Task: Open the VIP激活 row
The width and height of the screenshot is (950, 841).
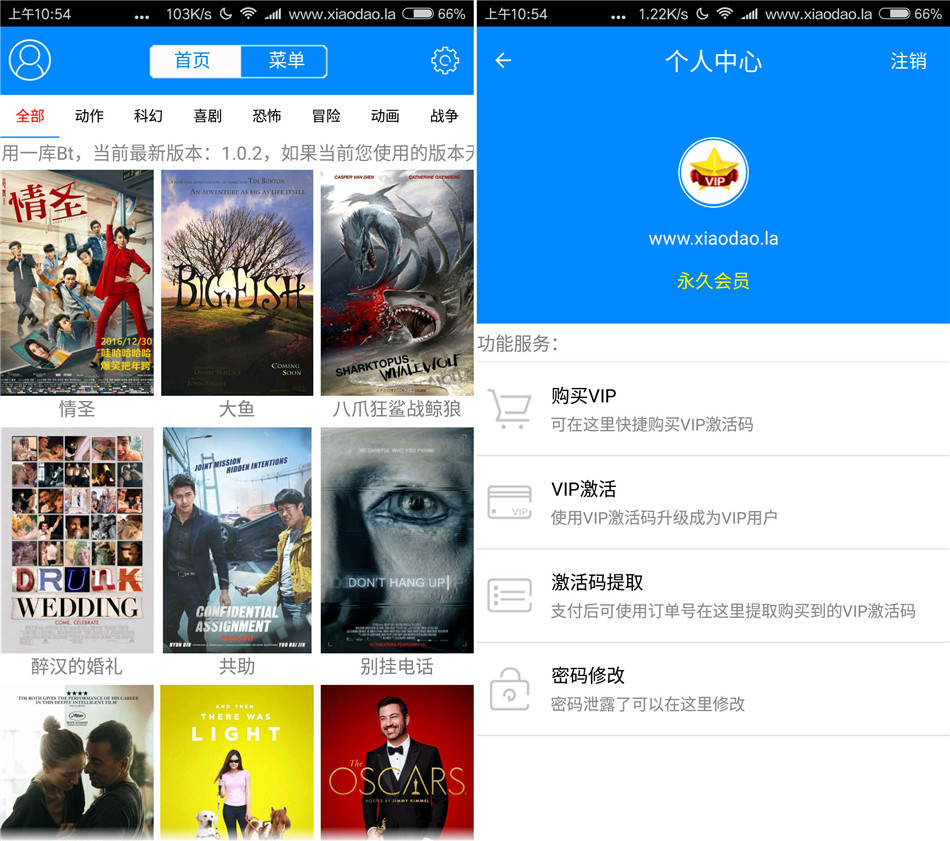Action: 712,502
